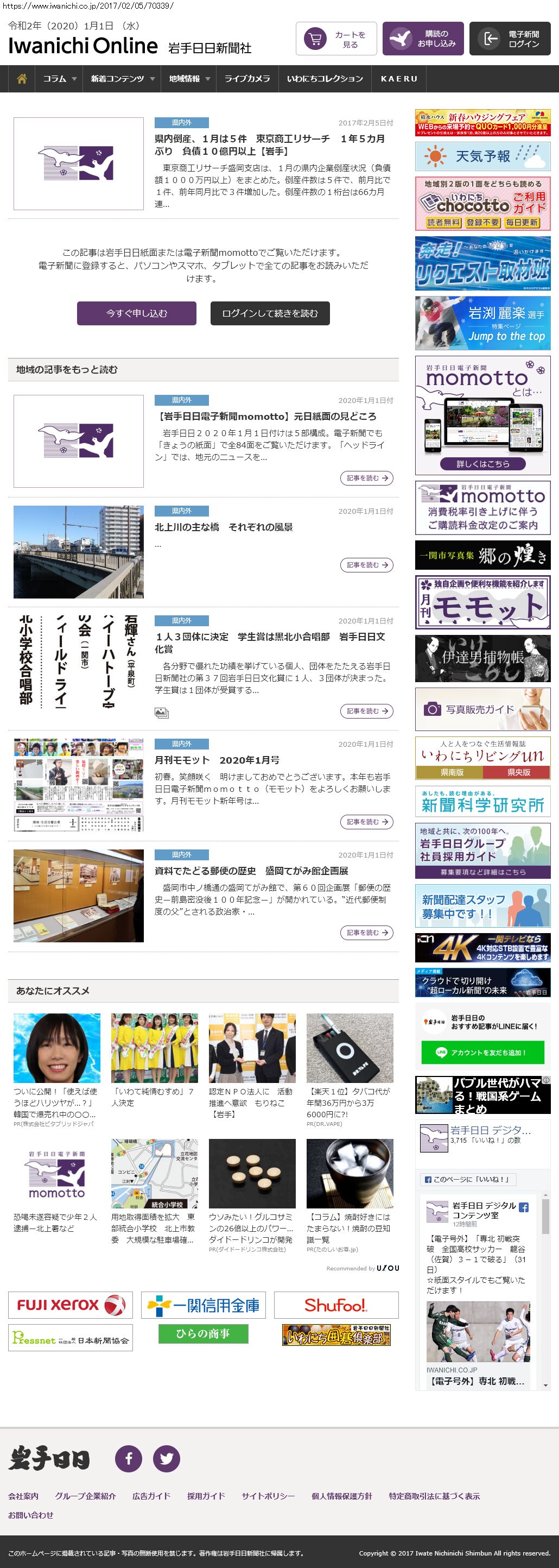Tap 今すぐ申し込む button
The width and height of the screenshot is (559, 1568).
tap(136, 313)
